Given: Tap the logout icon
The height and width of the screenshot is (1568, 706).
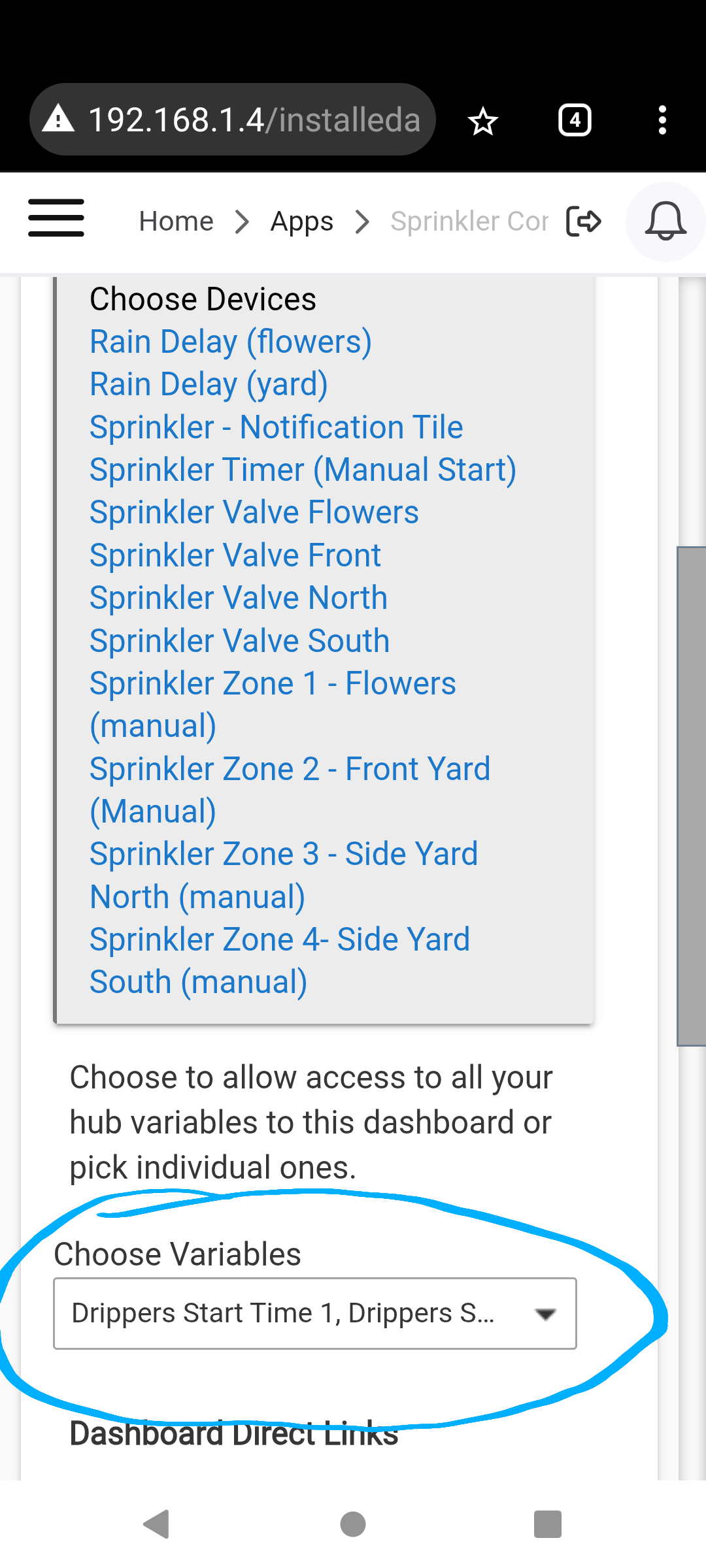Looking at the screenshot, I should (583, 221).
